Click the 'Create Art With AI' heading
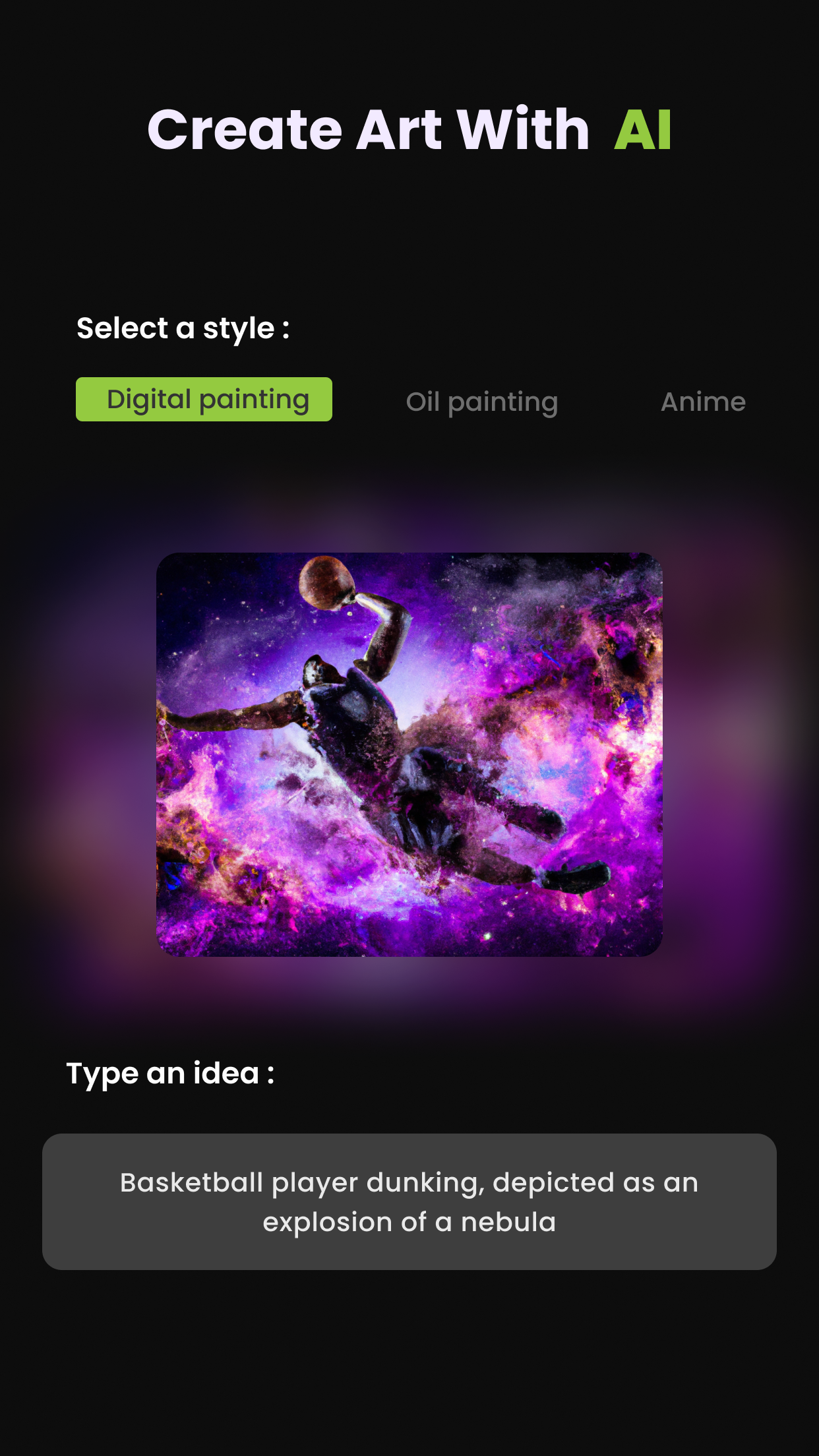This screenshot has height=1456, width=819. click(x=409, y=130)
